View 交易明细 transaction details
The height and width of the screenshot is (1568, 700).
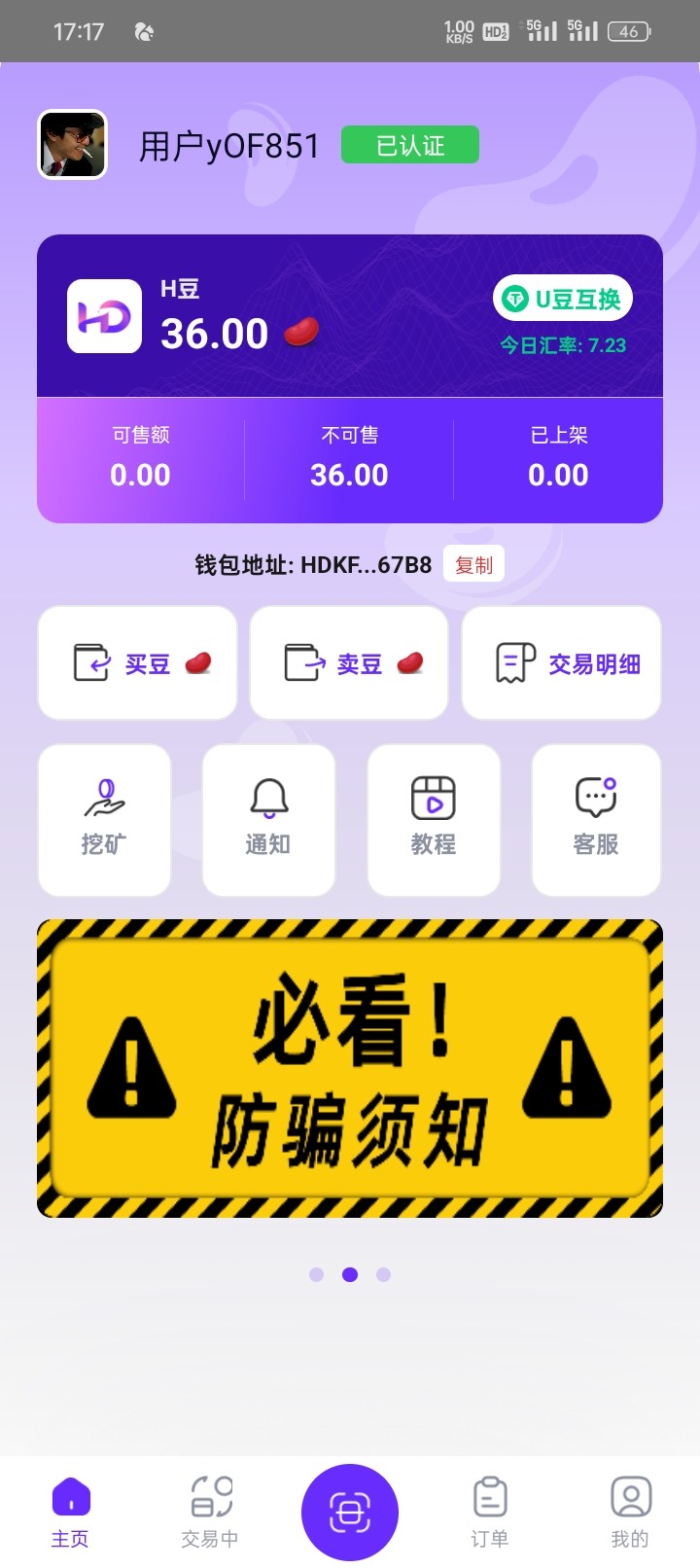[561, 663]
